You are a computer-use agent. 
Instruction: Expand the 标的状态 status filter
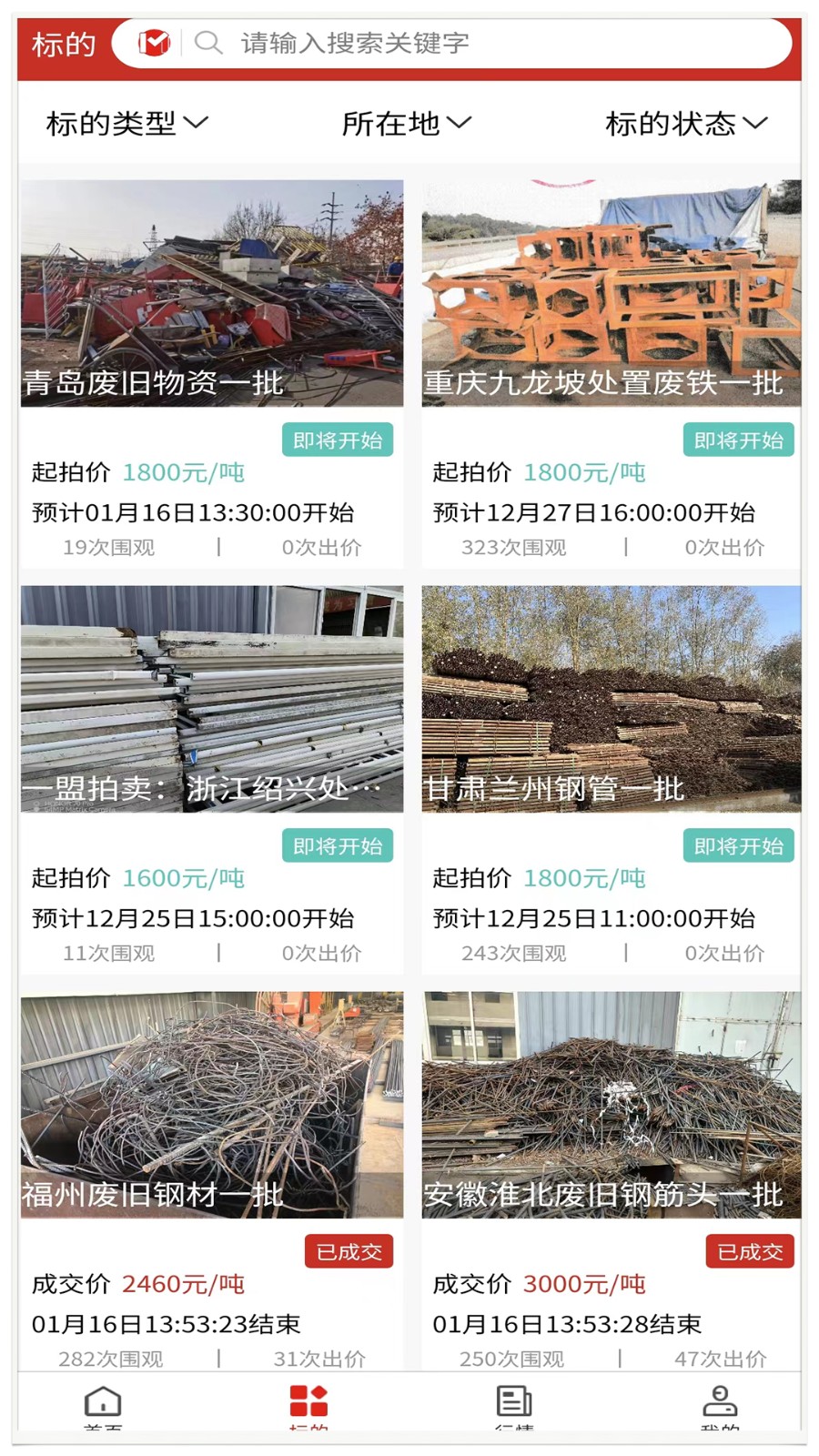point(686,123)
